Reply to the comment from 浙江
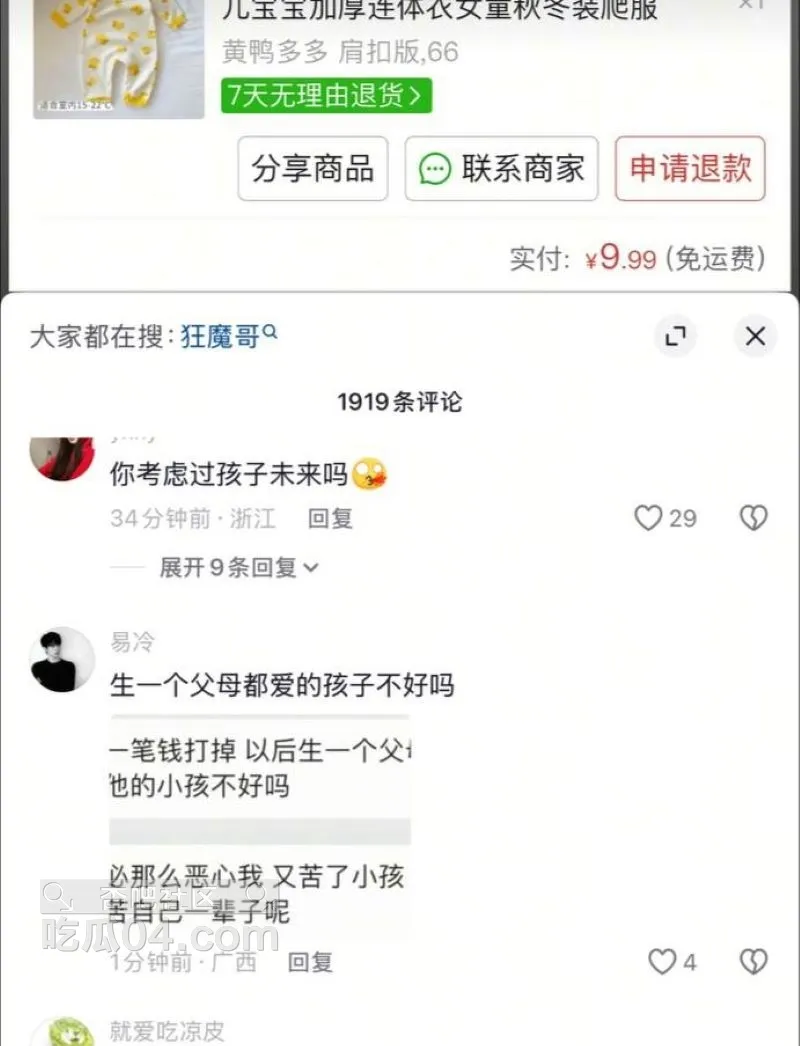This screenshot has width=800, height=1046. 330,518
